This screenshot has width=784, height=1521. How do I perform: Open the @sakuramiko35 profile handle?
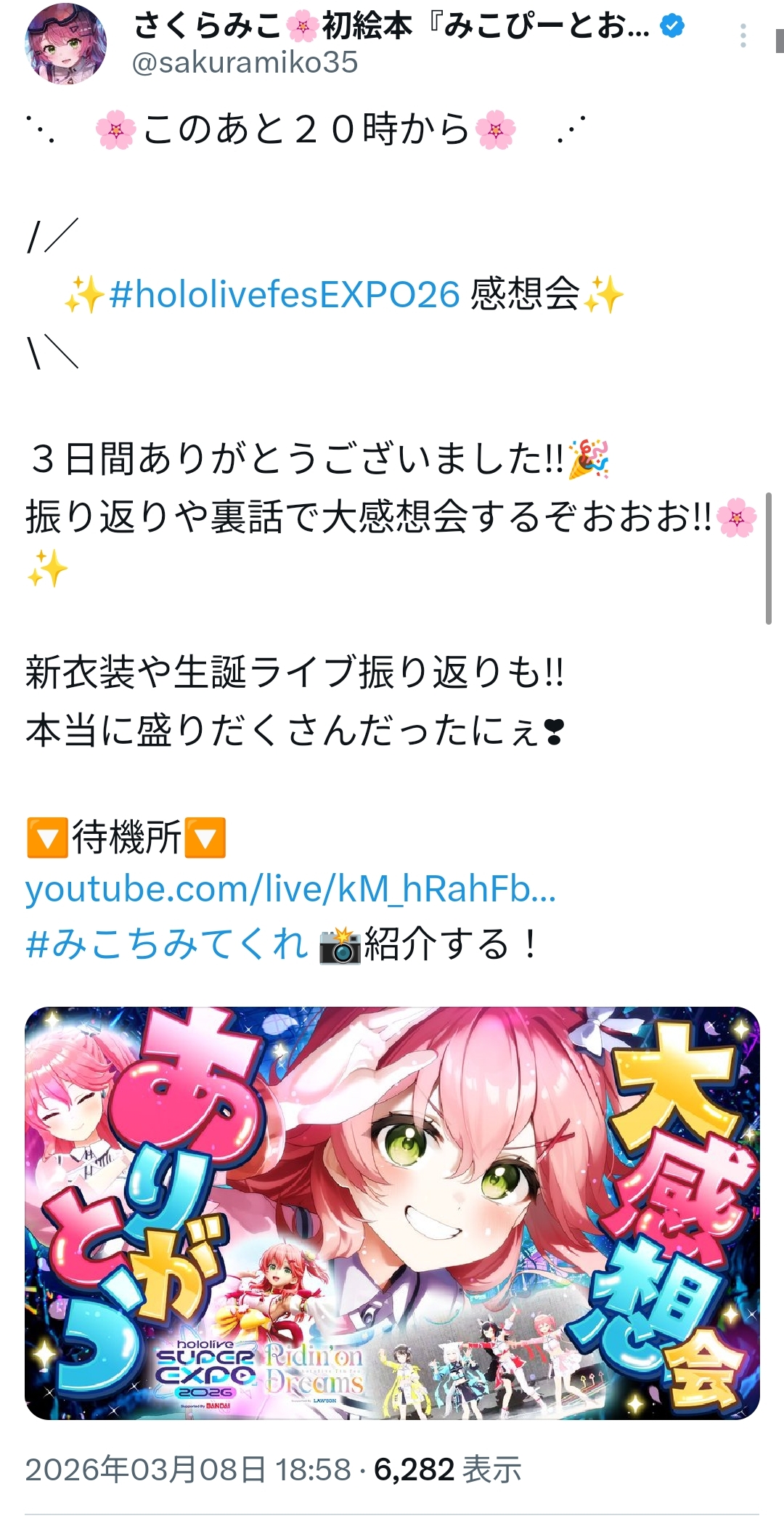[x=245, y=63]
